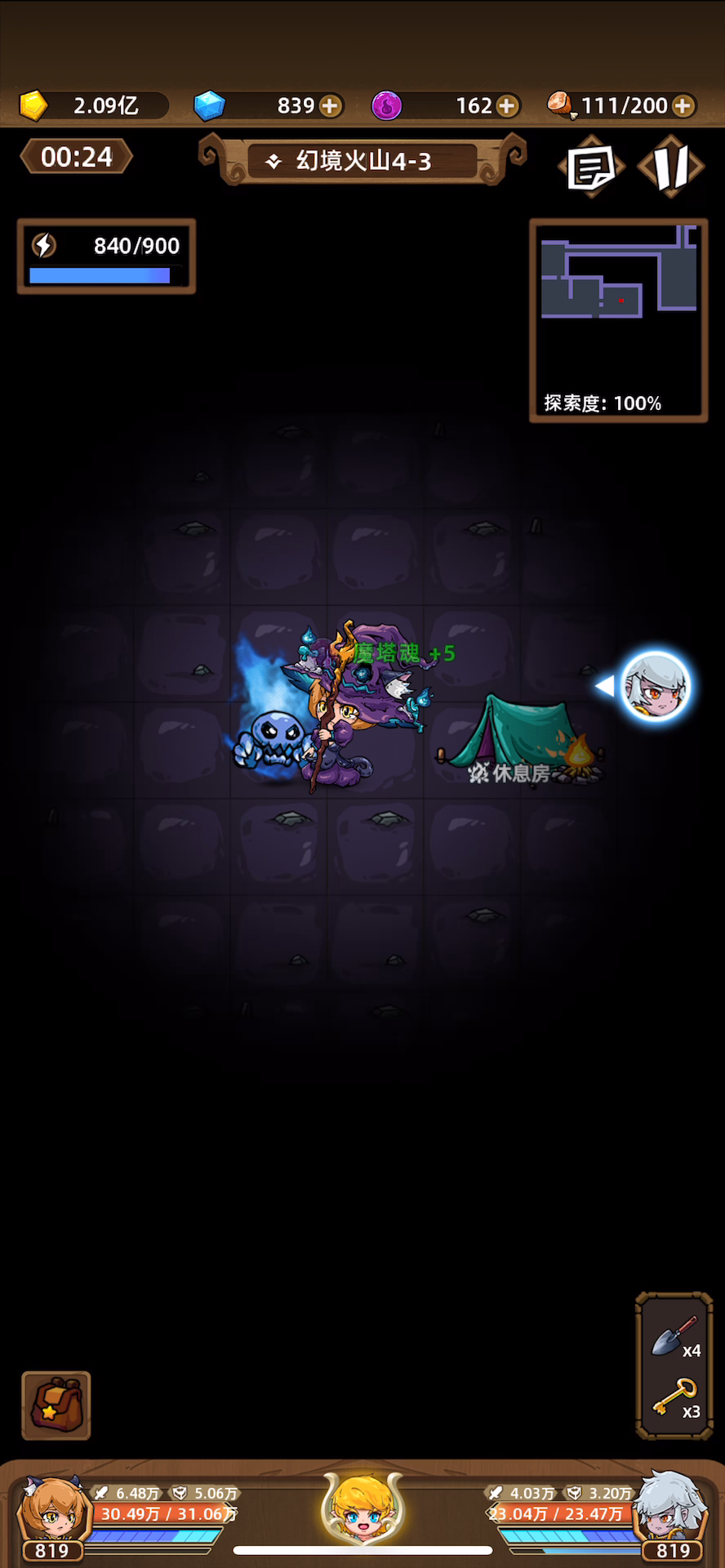The image size is (725, 1568).
Task: Tap the silver-haired companion bubble
Action: click(x=656, y=686)
